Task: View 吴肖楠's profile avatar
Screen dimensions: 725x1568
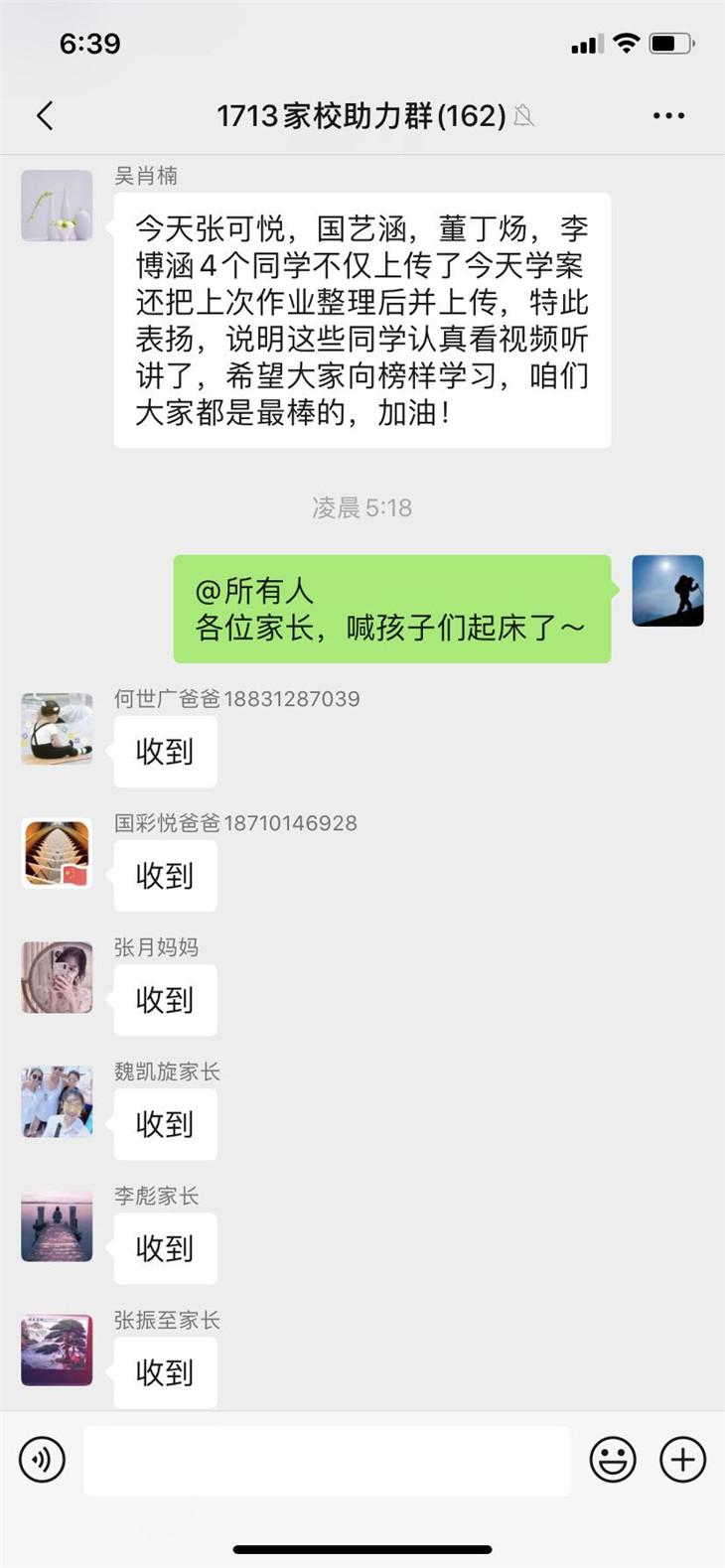Action: [58, 206]
